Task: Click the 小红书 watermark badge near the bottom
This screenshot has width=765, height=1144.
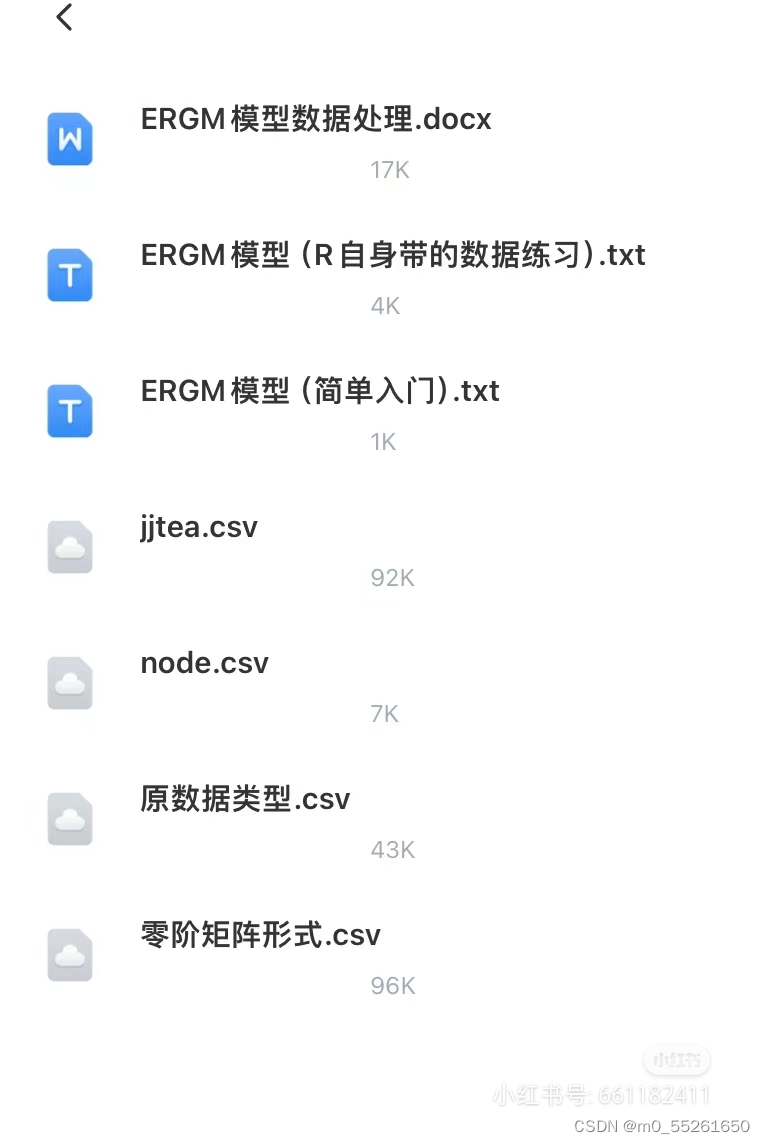Action: click(x=676, y=1061)
